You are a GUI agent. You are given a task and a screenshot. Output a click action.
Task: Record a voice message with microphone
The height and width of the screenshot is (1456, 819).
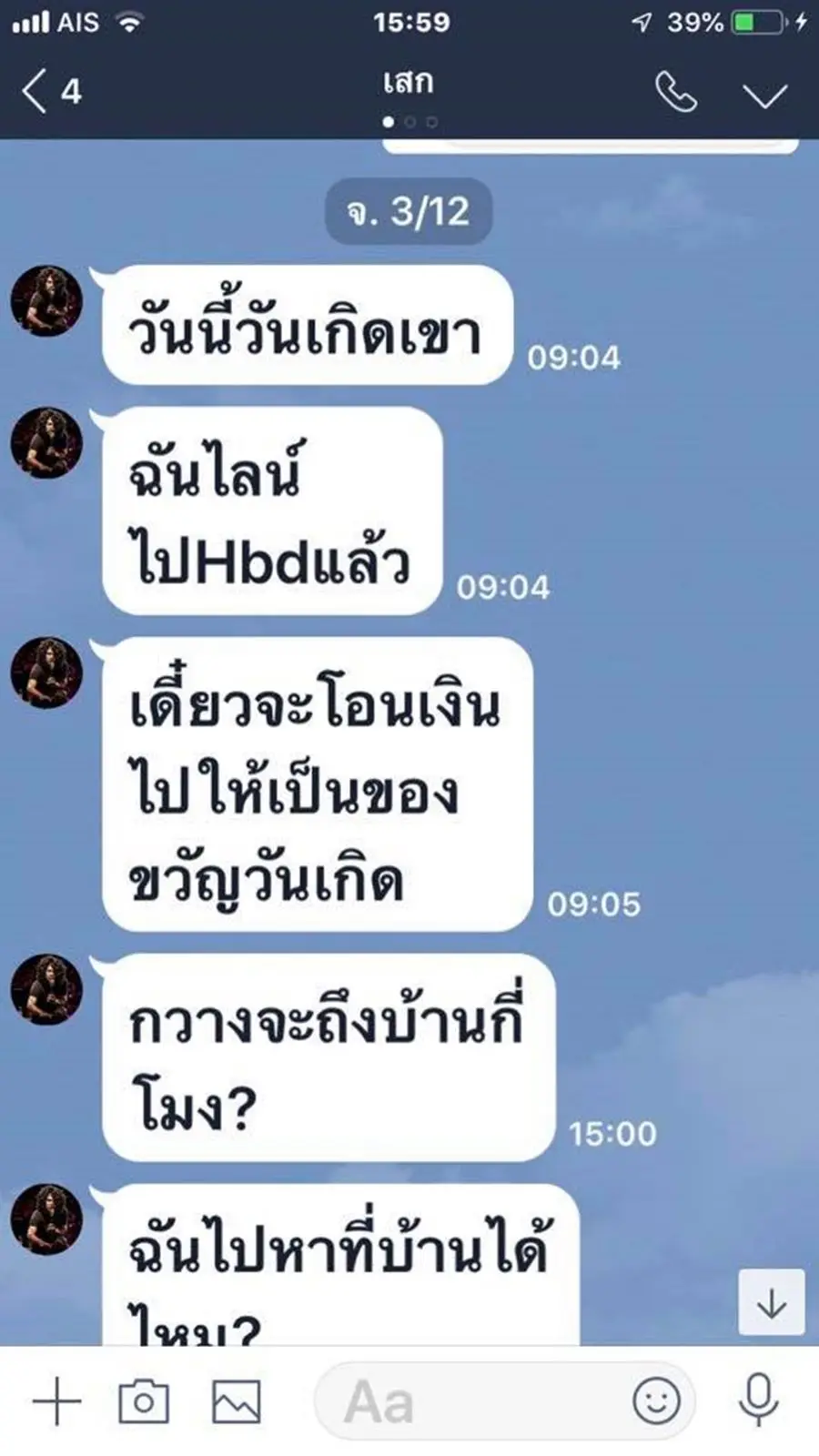pos(758,1400)
